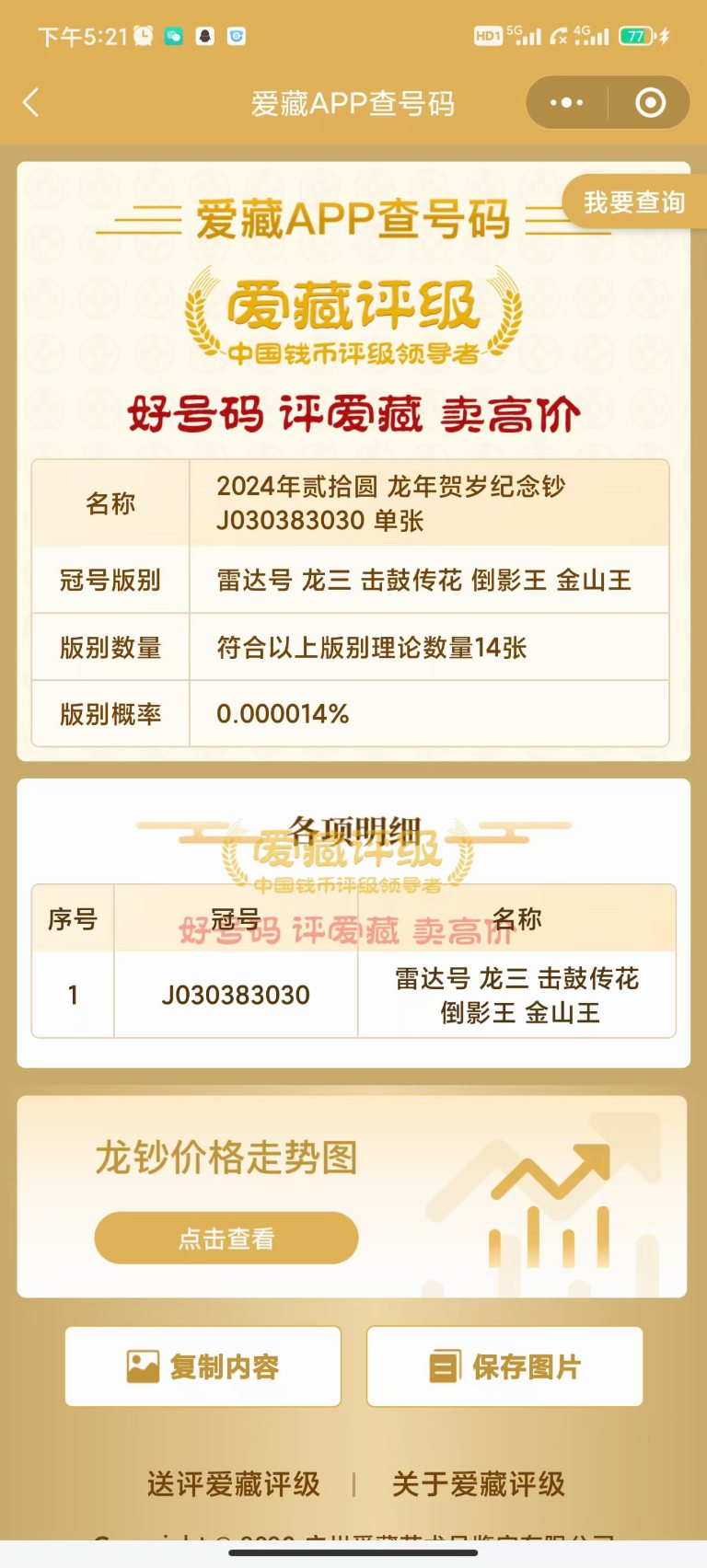Tap 点击查看 to view the price trend
This screenshot has width=707, height=1568.
tap(226, 1238)
